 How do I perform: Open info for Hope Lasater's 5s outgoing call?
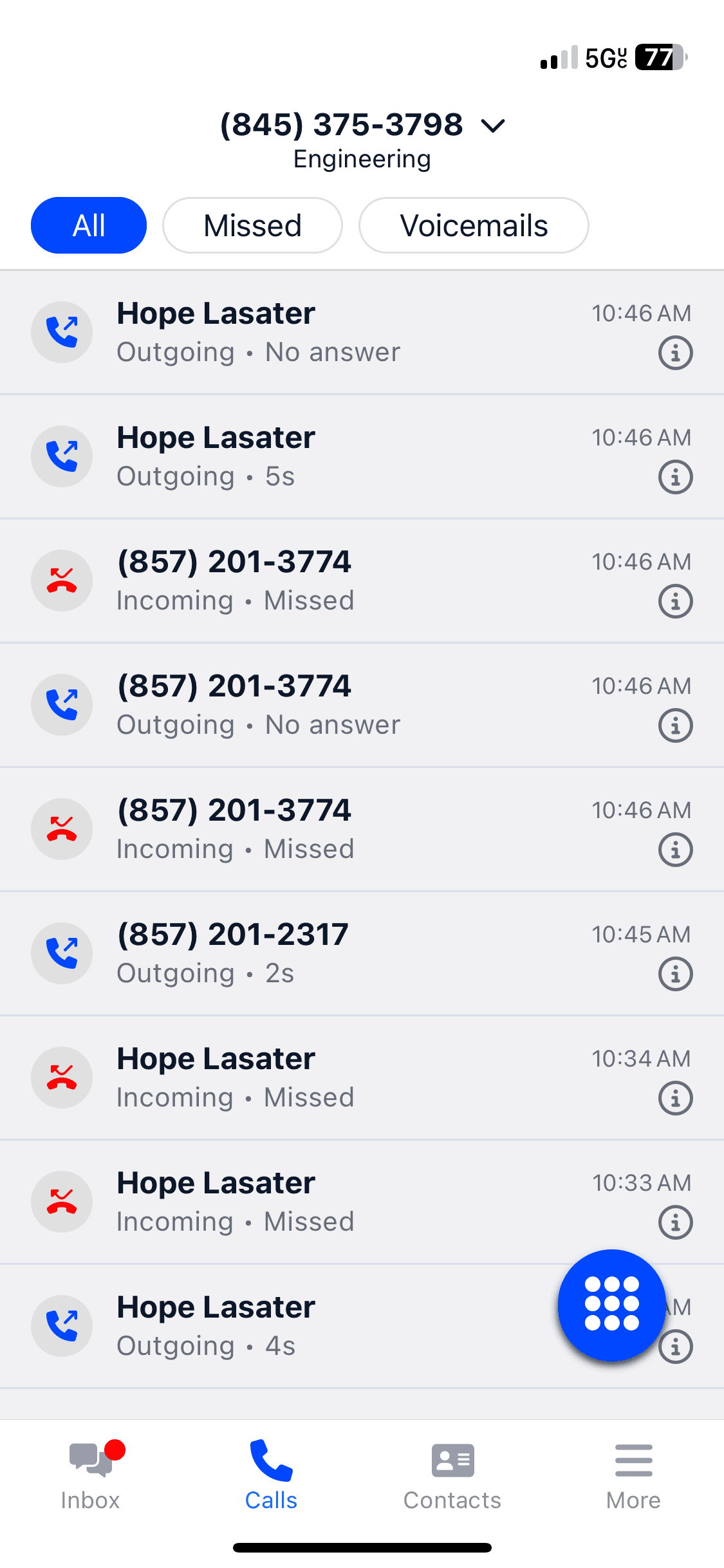point(674,477)
